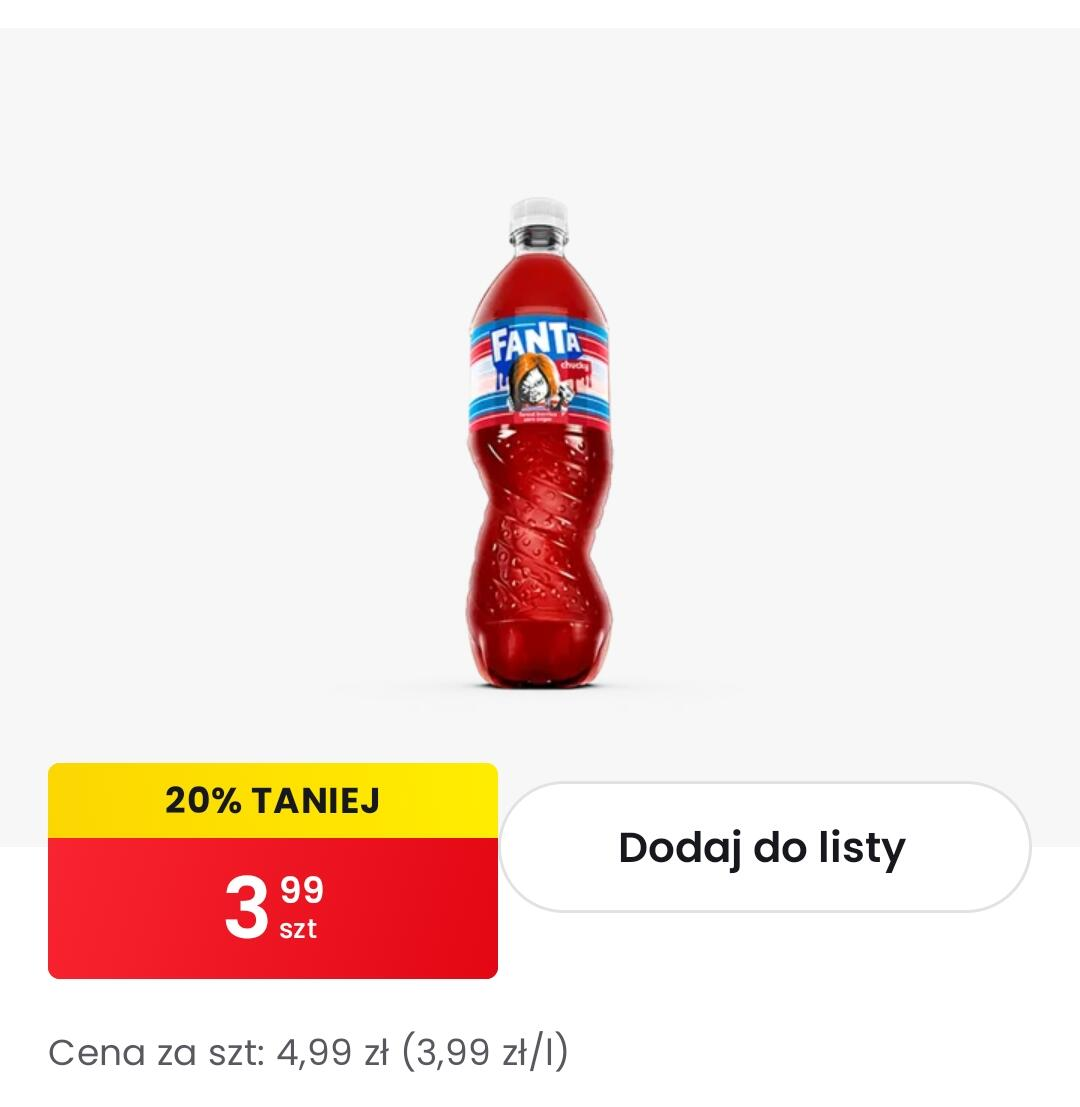Tap the Dodaj do listy button
Image resolution: width=1080 pixels, height=1107 pixels.
tap(764, 847)
